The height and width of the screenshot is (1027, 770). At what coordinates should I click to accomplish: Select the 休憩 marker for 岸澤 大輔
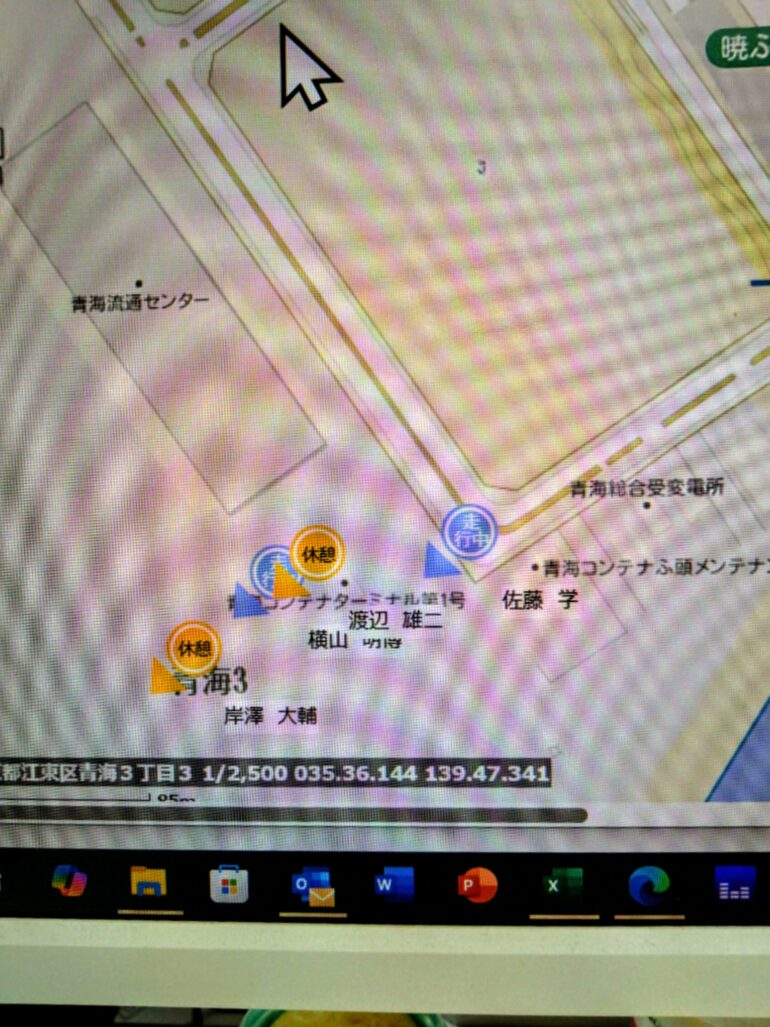[191, 647]
